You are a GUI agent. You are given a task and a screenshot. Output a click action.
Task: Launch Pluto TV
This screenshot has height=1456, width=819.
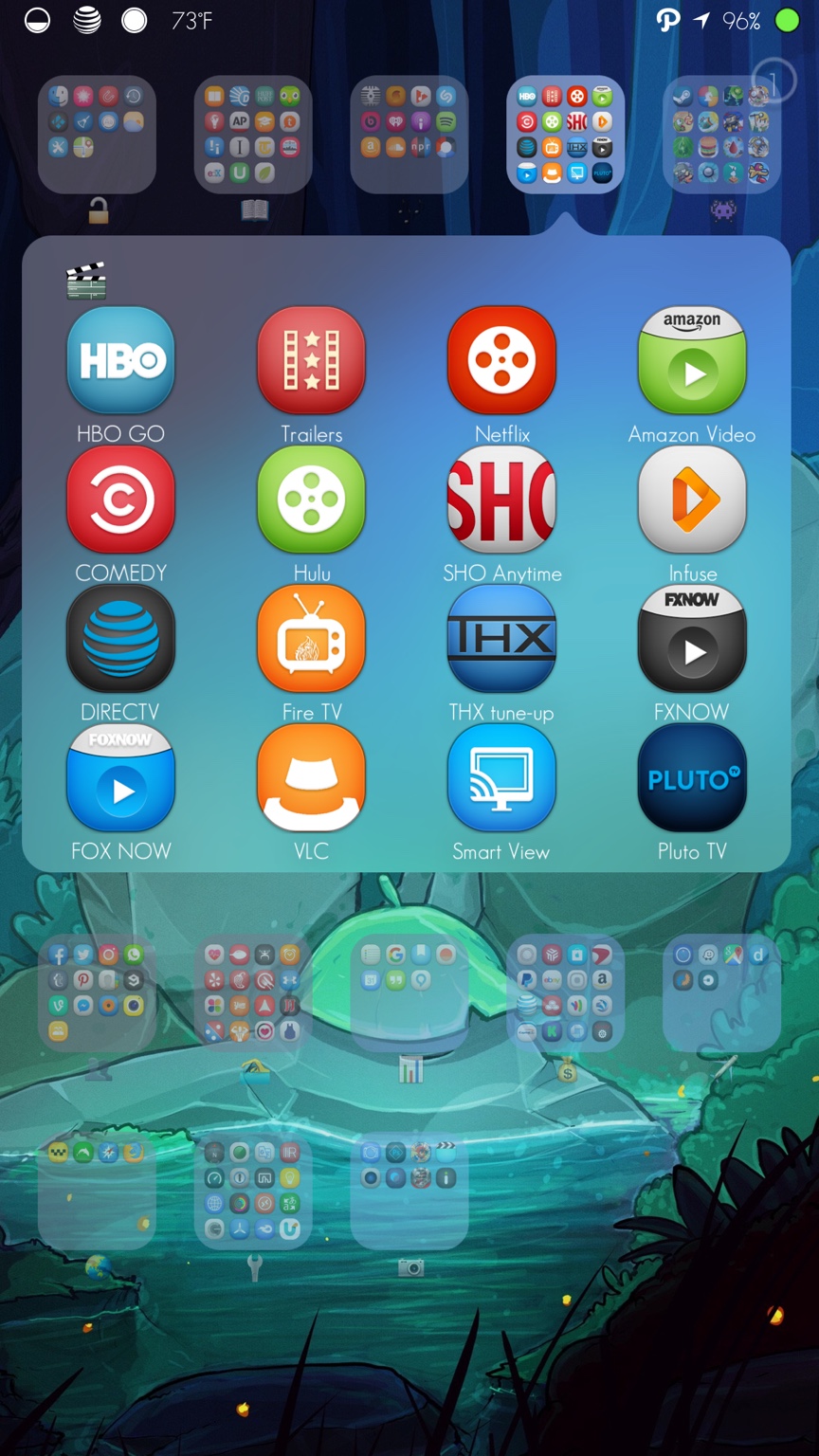pyautogui.click(x=692, y=779)
